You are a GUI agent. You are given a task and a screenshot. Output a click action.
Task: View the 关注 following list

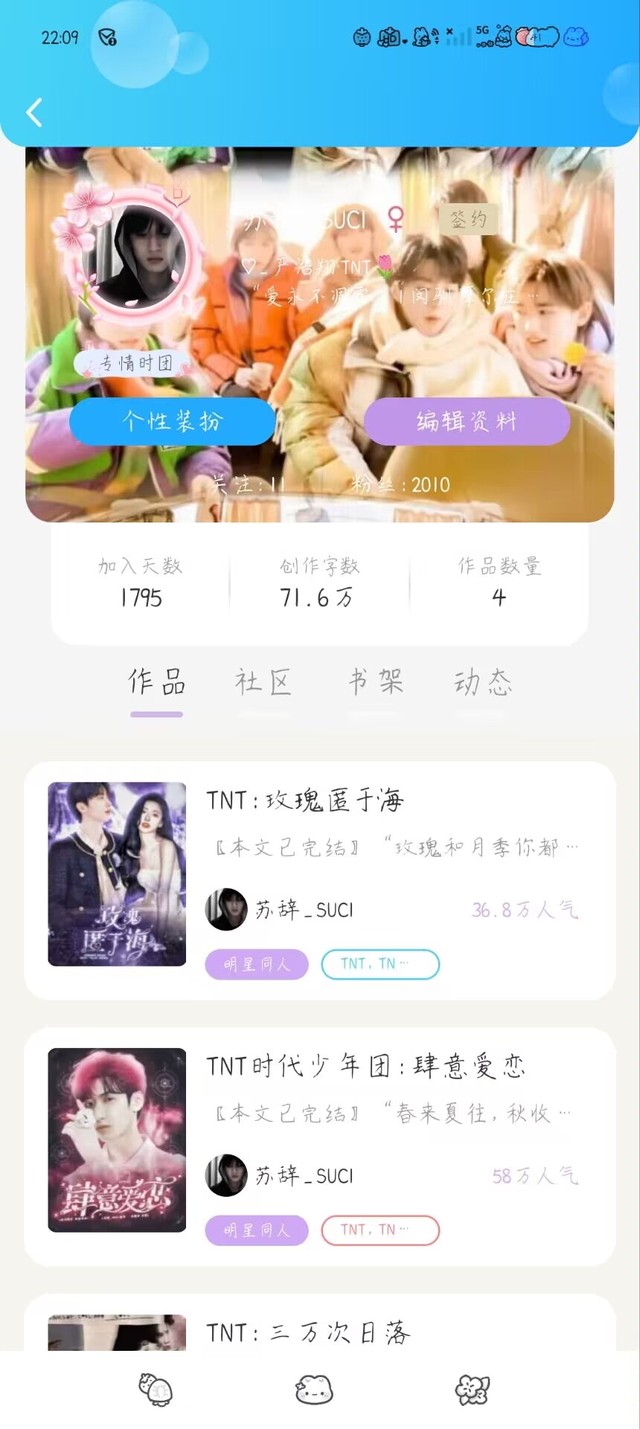pos(250,485)
